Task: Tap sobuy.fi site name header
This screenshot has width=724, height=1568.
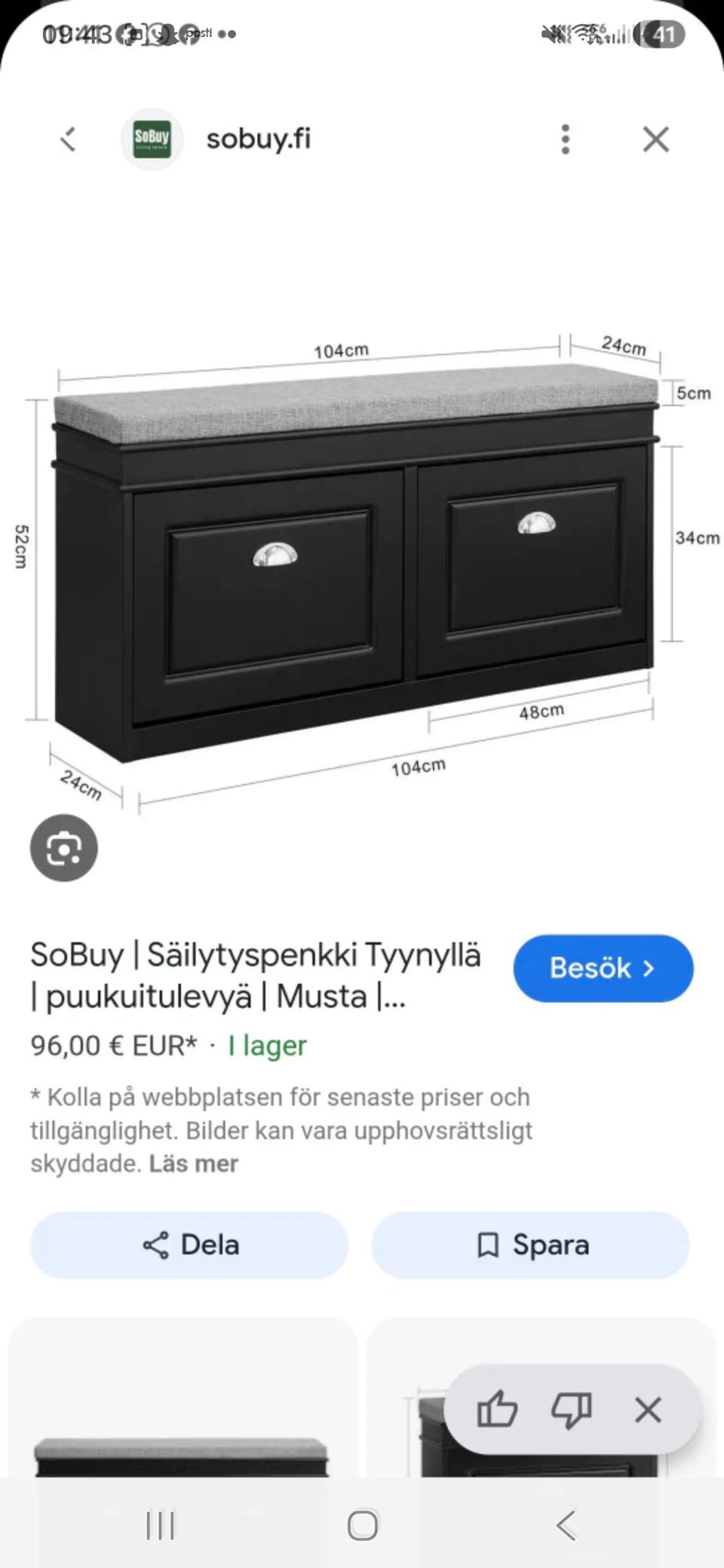Action: point(257,139)
